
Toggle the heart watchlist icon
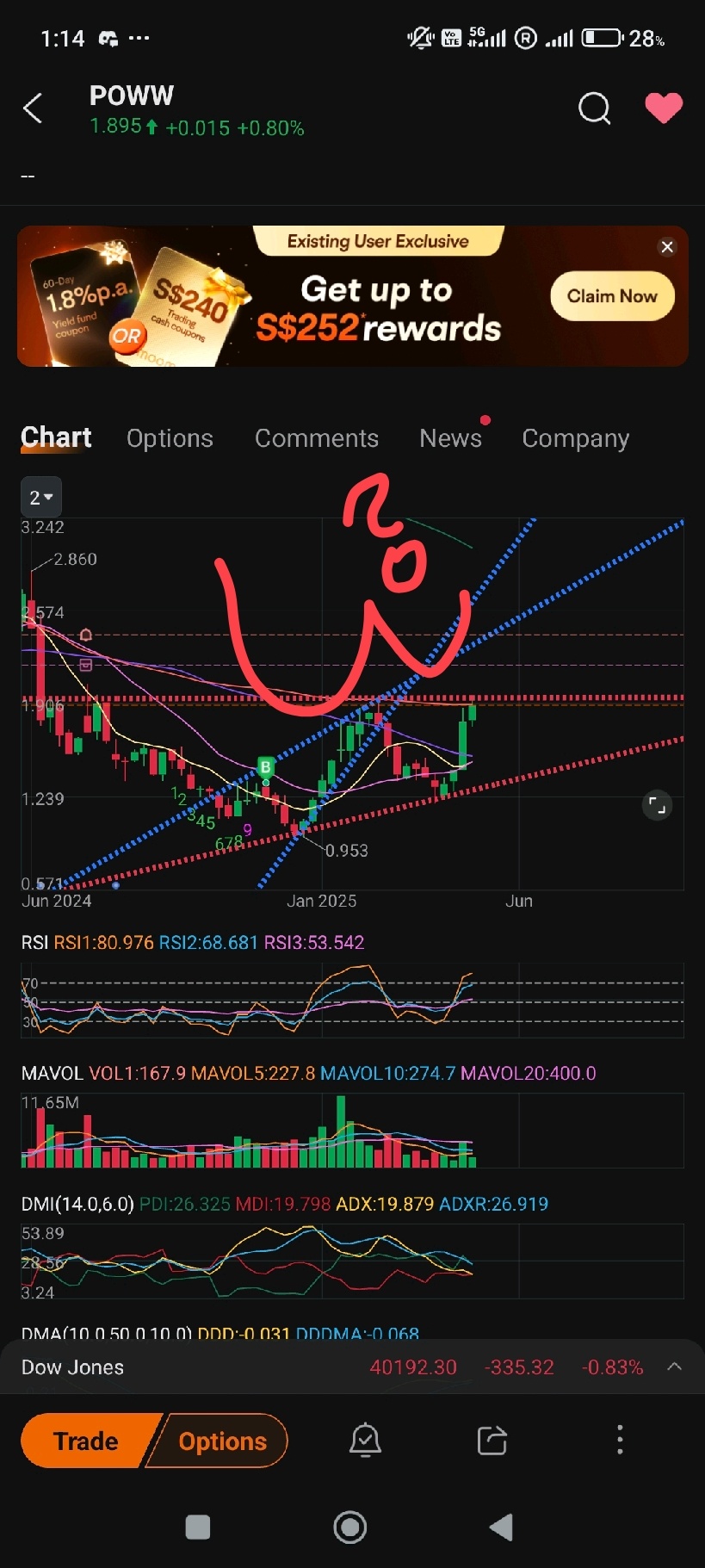tap(664, 108)
